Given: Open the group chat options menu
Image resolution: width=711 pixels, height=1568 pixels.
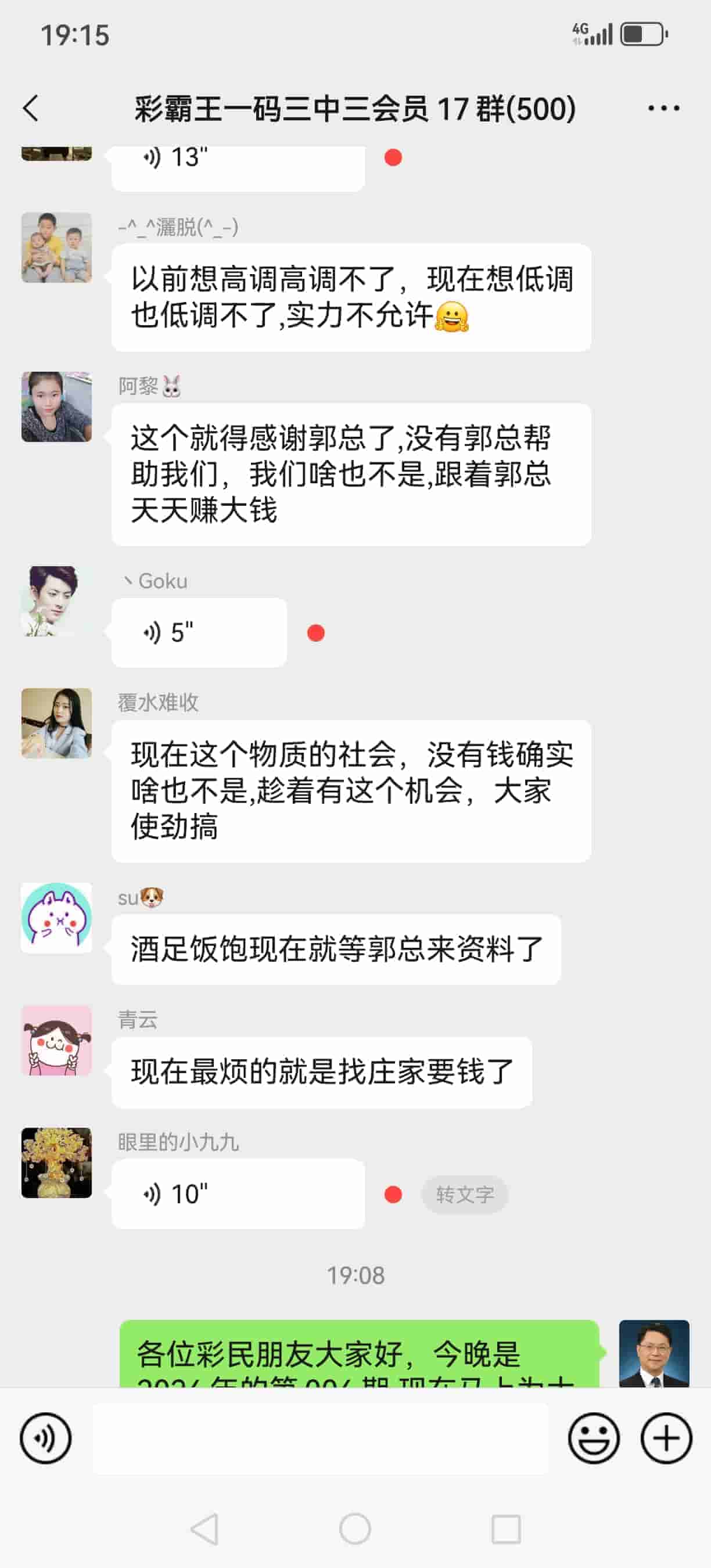Looking at the screenshot, I should coord(663,109).
